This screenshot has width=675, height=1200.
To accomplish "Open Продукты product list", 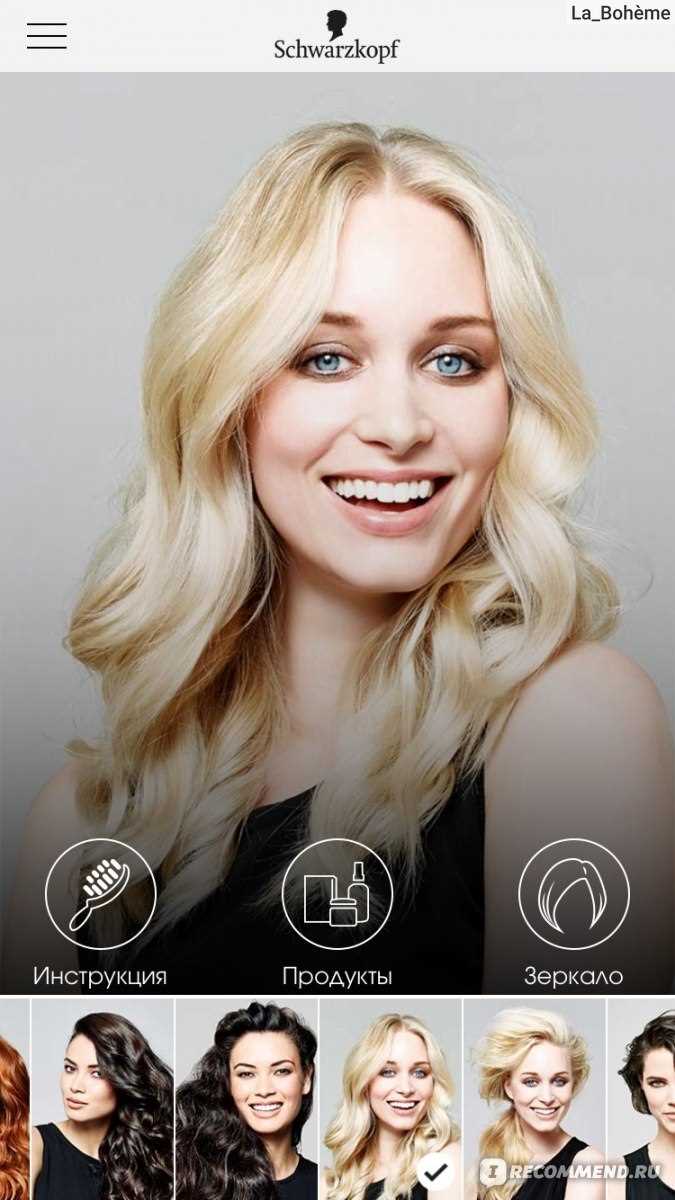I will (337, 895).
